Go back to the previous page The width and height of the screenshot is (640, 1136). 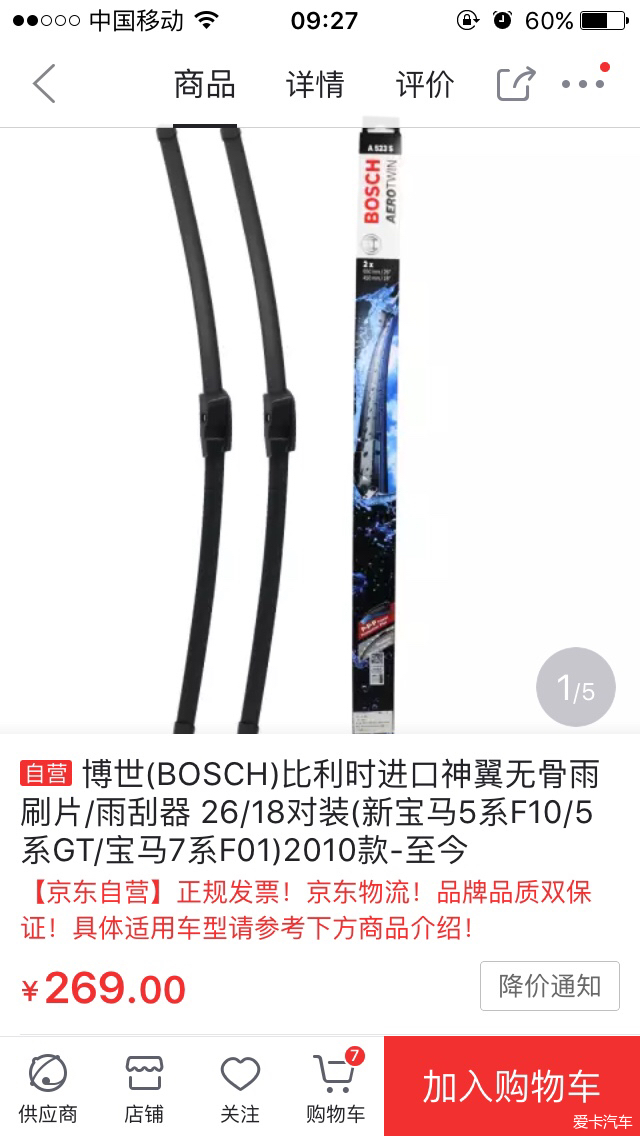(x=44, y=84)
